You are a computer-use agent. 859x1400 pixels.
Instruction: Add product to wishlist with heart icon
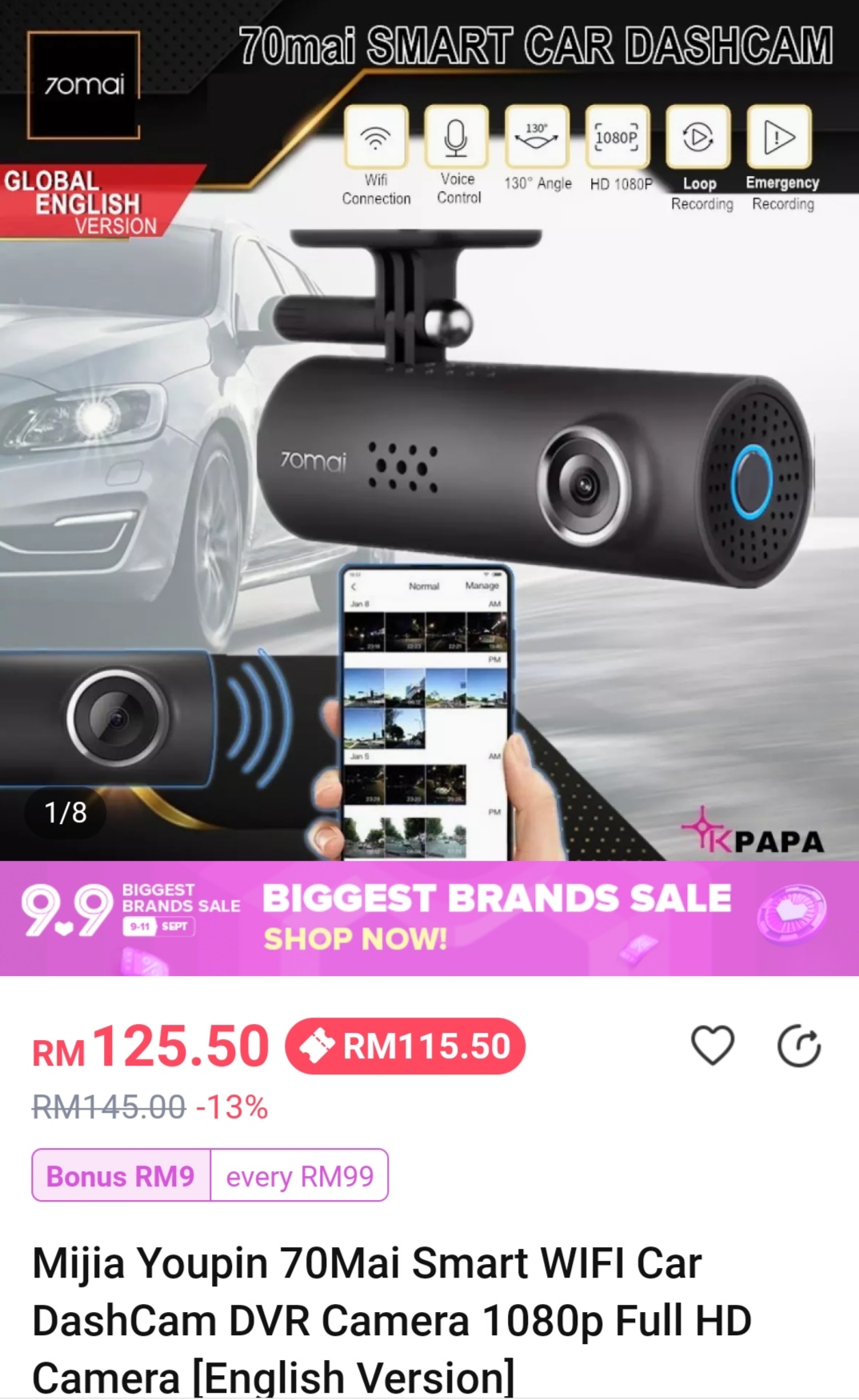pyautogui.click(x=712, y=1045)
